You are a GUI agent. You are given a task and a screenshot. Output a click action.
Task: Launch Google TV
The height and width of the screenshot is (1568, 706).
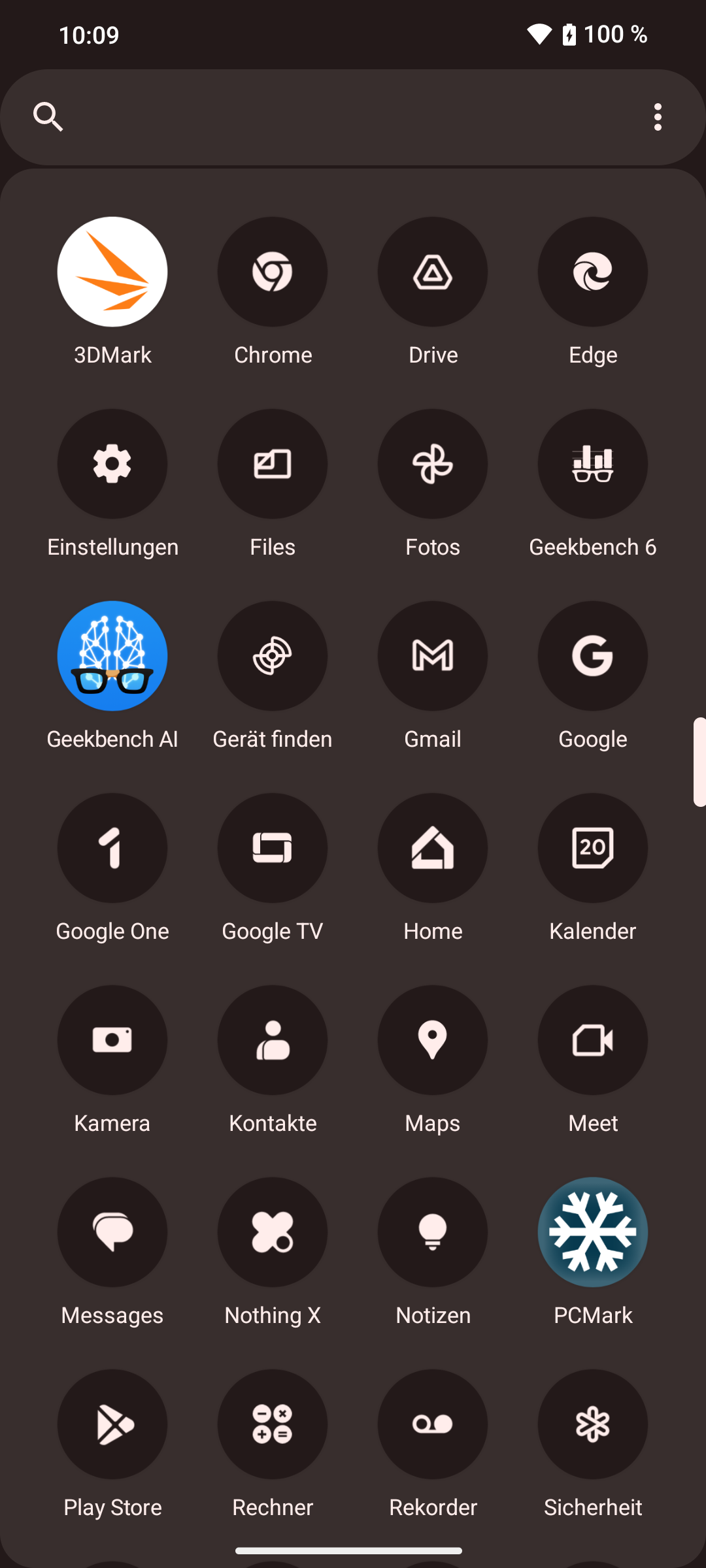click(x=273, y=848)
